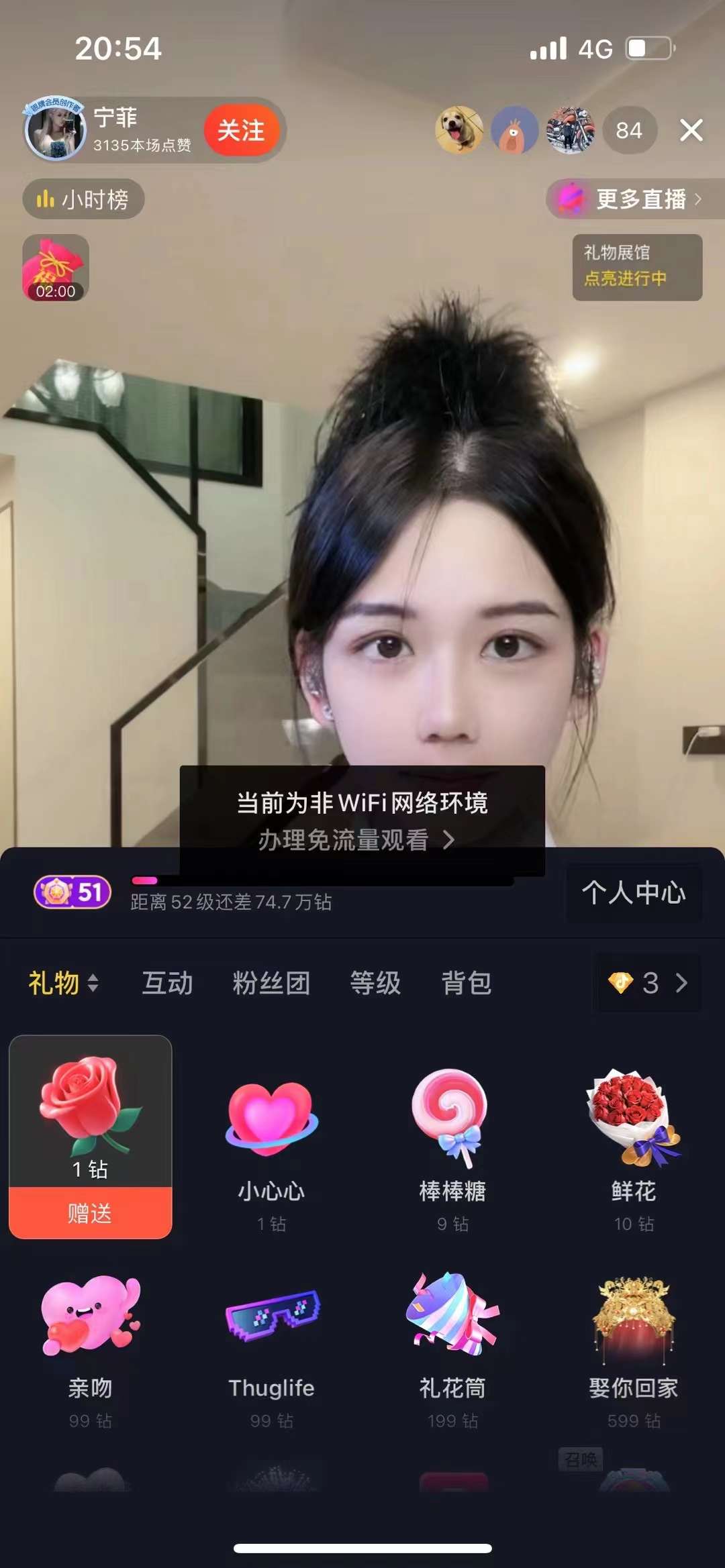
Task: Open 办理免流量观看 data-free option
Action: [356, 839]
